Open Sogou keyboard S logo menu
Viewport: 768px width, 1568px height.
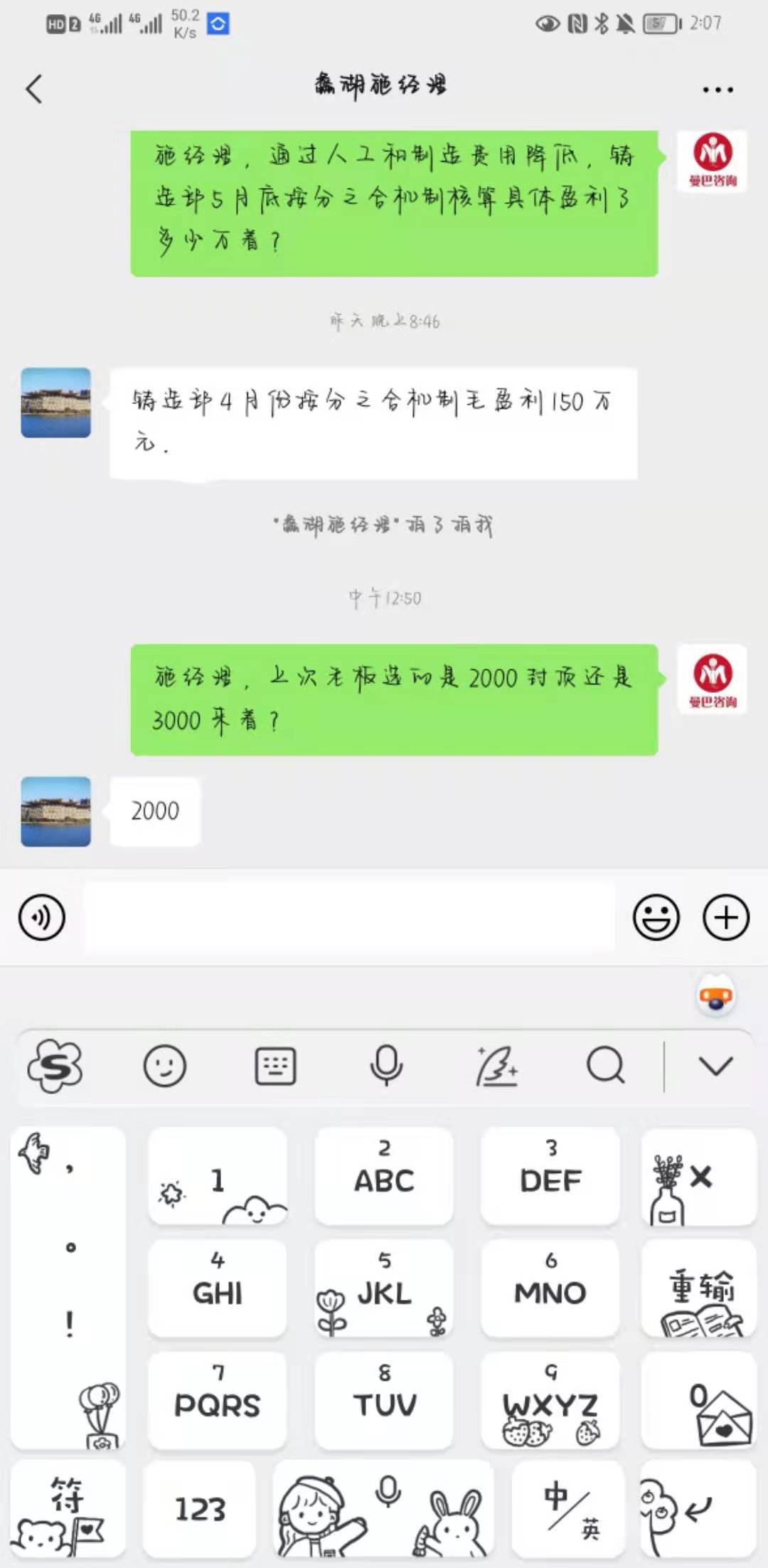[55, 1066]
